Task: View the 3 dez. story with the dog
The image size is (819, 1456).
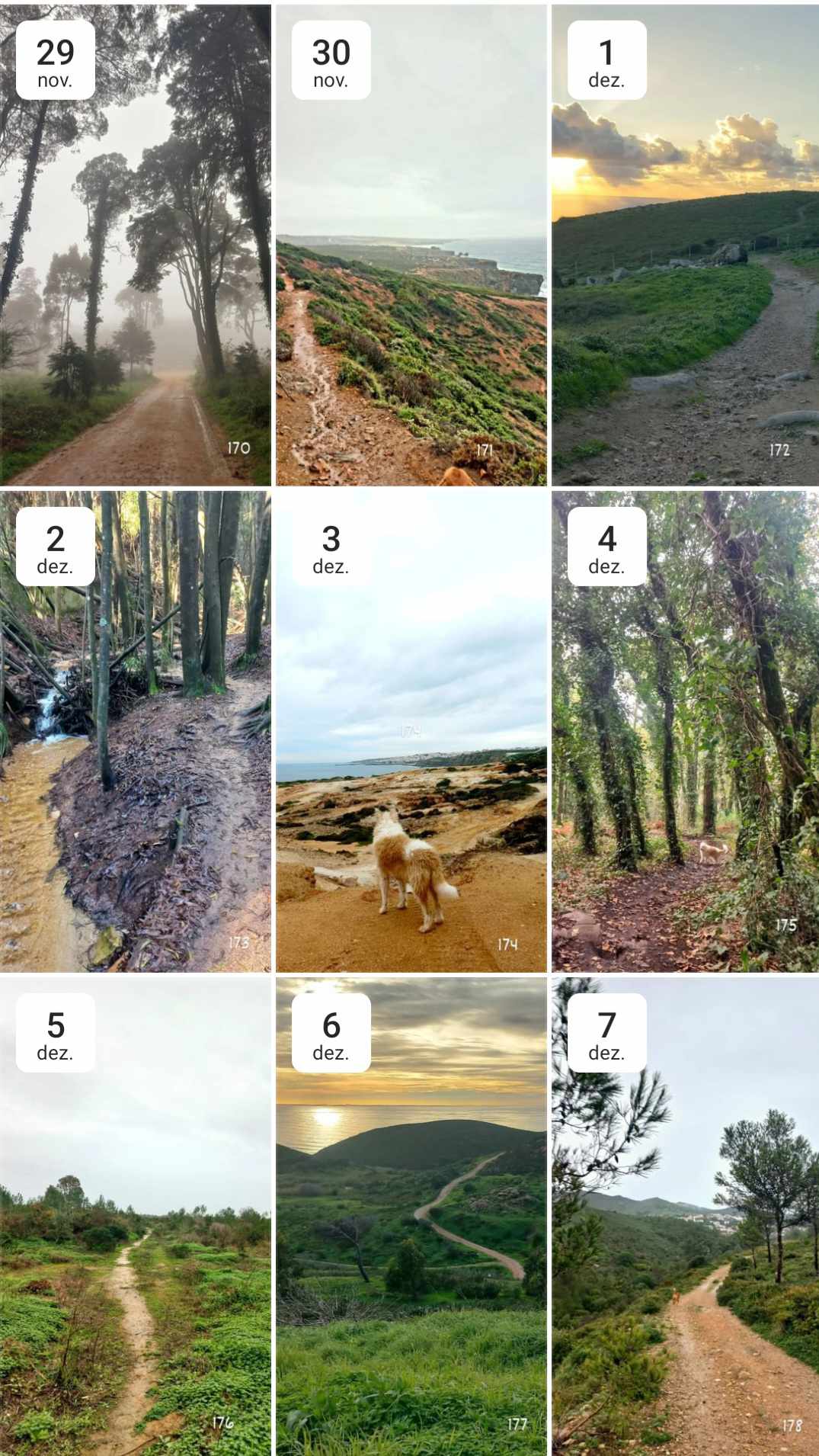Action: click(411, 731)
